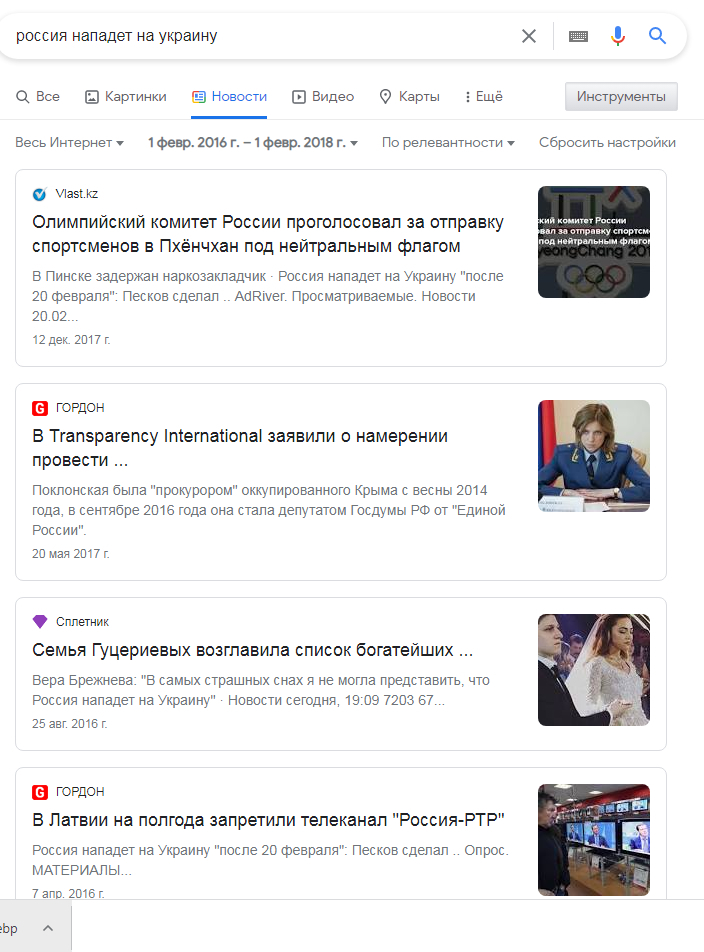The width and height of the screenshot is (704, 952).
Task: Start voice search with the microphone
Action: coord(617,36)
